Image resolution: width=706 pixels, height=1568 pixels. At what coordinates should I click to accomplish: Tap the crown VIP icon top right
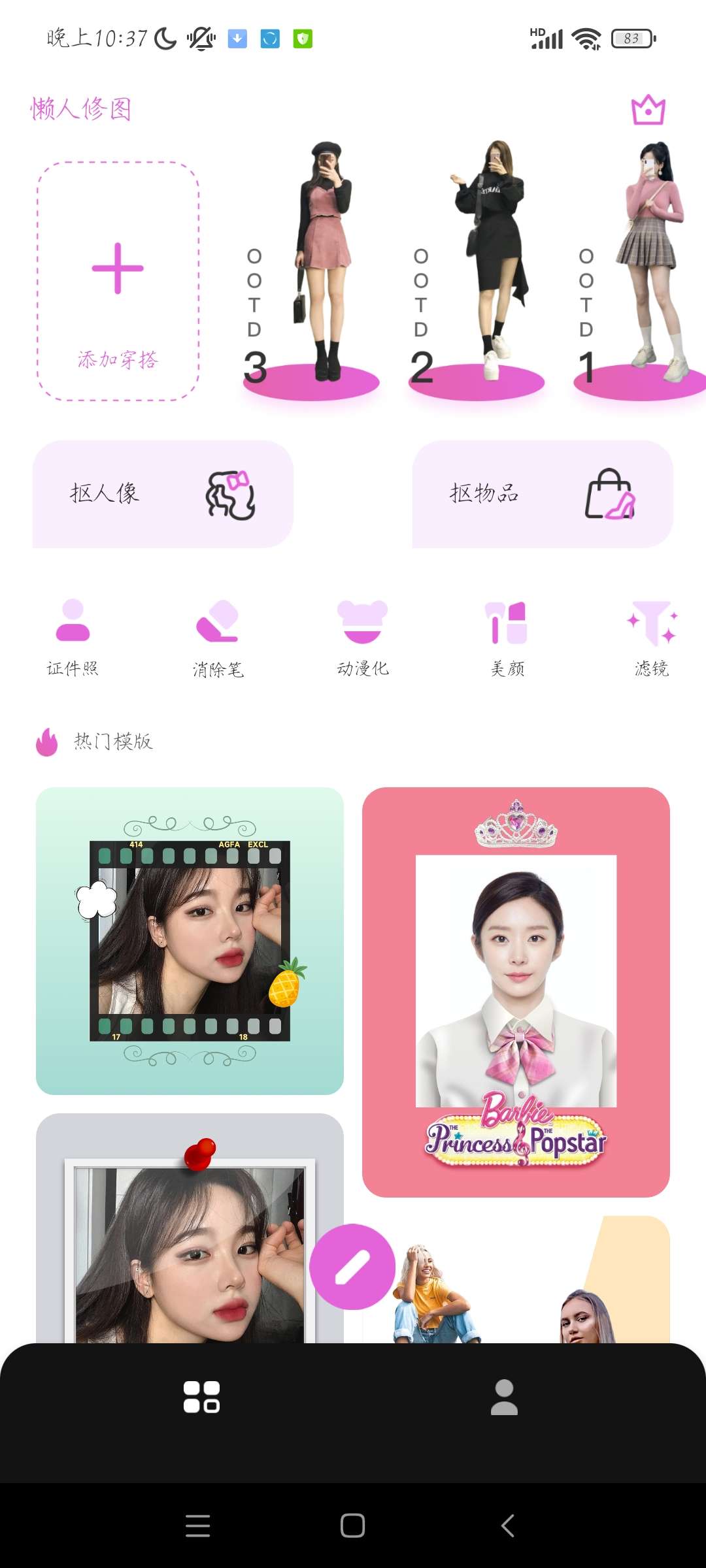pos(648,109)
